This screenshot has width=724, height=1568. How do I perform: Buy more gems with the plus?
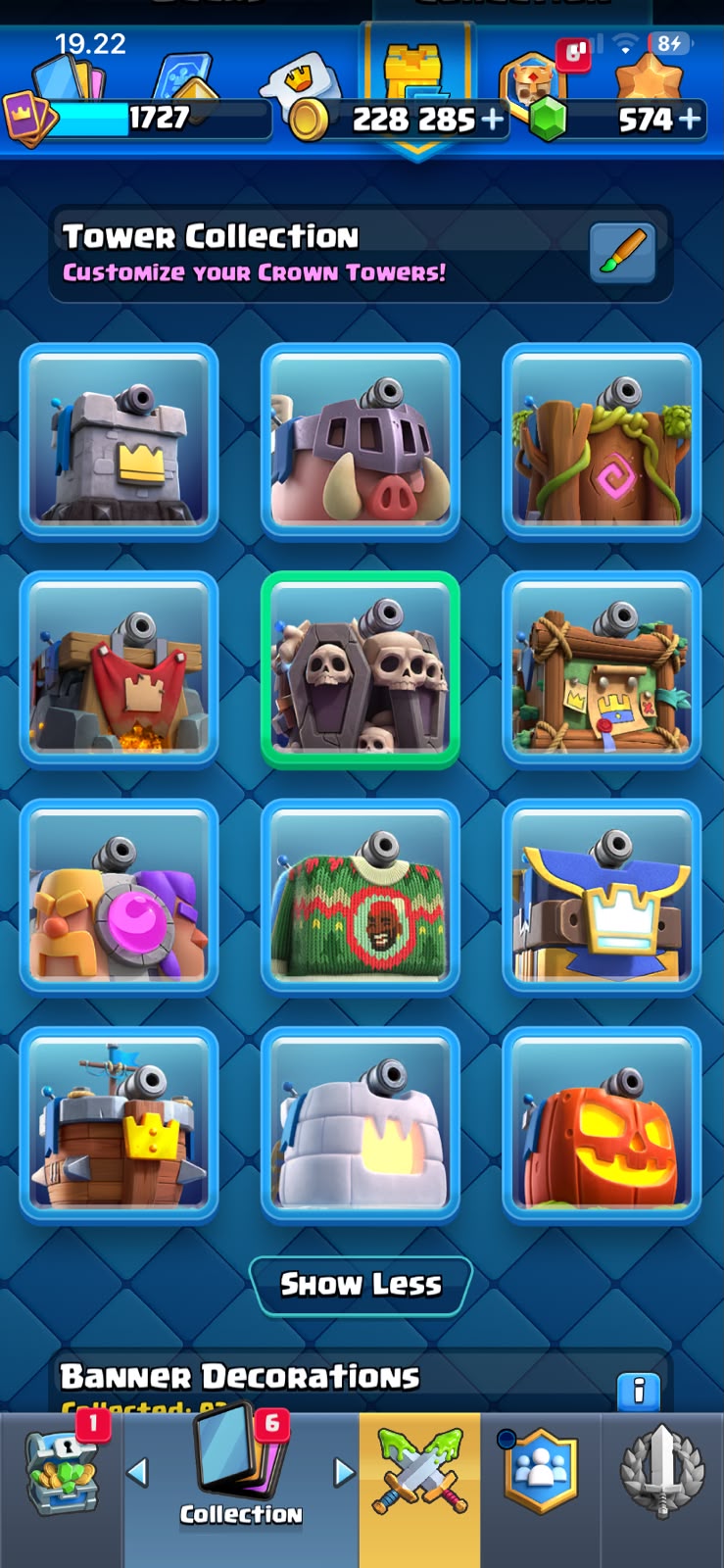point(691,120)
